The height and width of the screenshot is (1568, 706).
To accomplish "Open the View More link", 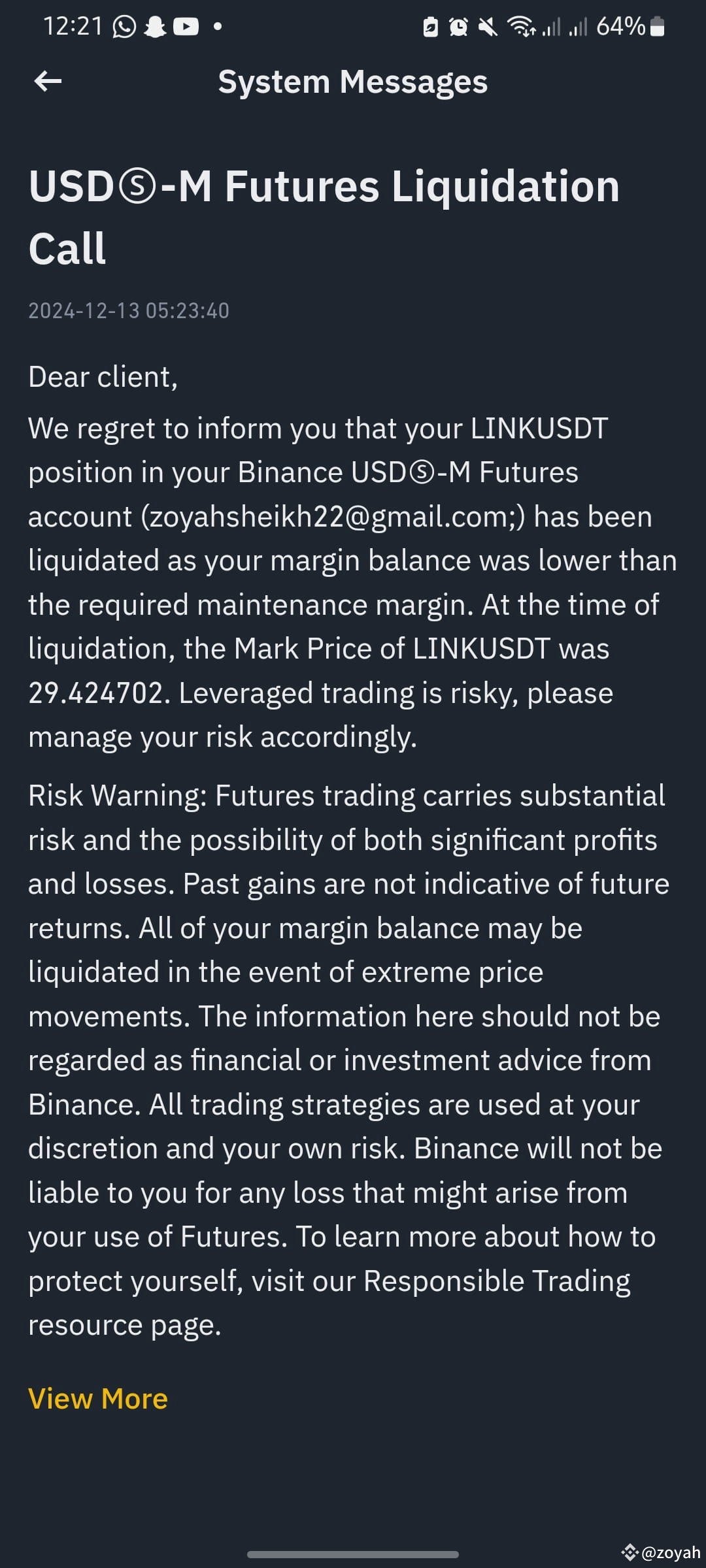I will (98, 1399).
